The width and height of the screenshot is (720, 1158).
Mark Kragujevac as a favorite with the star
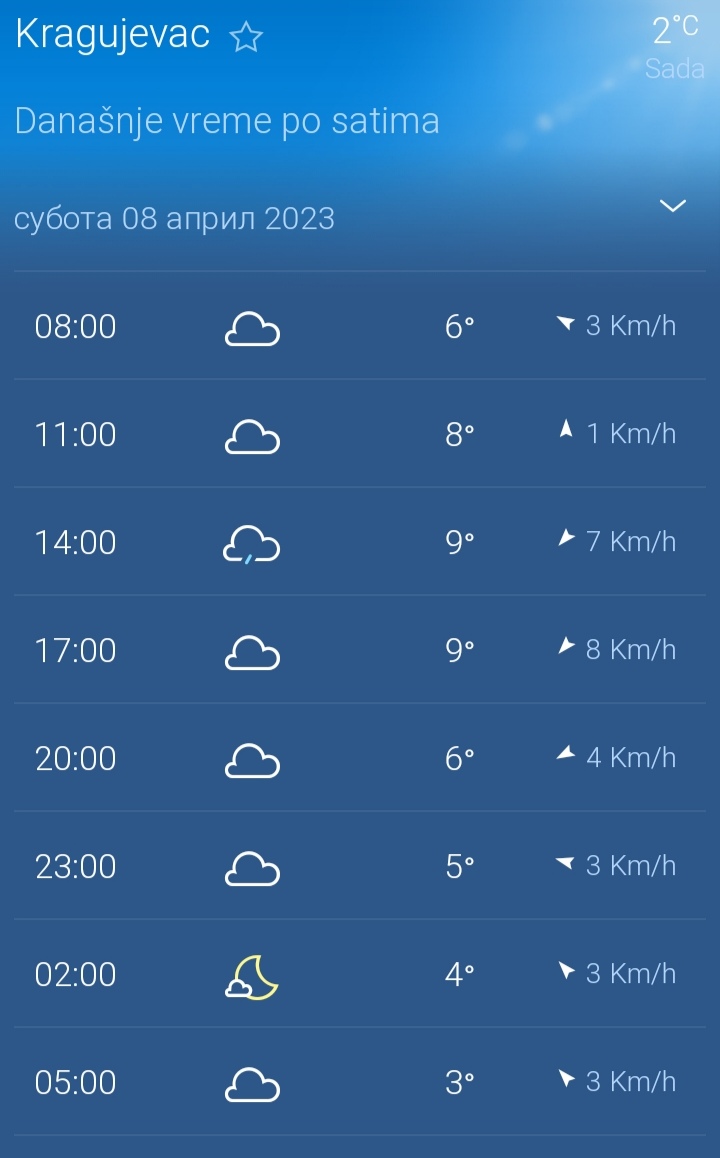pos(245,37)
